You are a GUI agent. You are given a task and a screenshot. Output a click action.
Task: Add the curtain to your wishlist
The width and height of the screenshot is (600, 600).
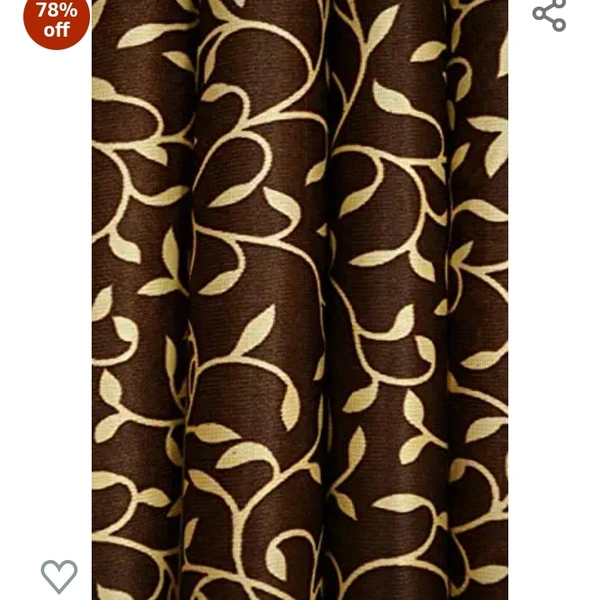[59, 575]
